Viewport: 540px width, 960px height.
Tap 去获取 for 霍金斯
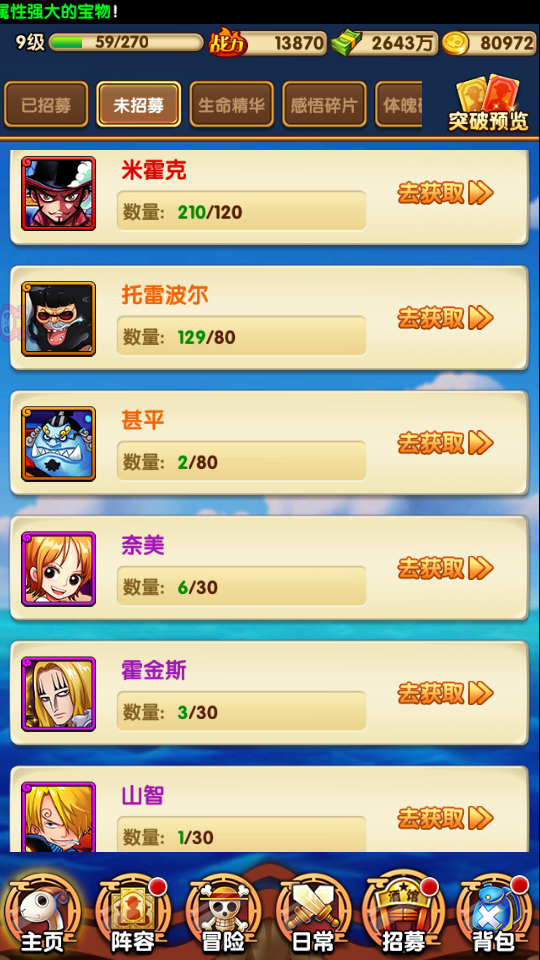click(445, 693)
